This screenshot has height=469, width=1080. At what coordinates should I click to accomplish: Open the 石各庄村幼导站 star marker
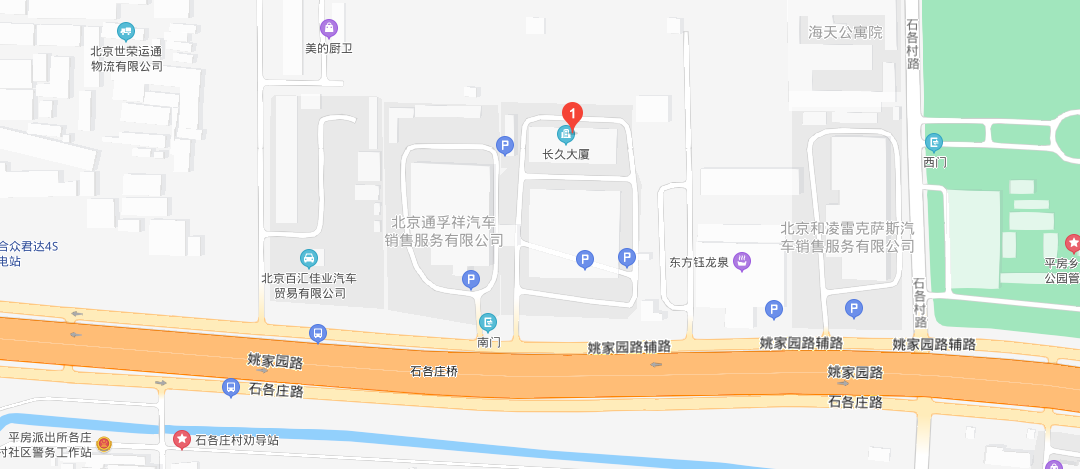click(182, 439)
